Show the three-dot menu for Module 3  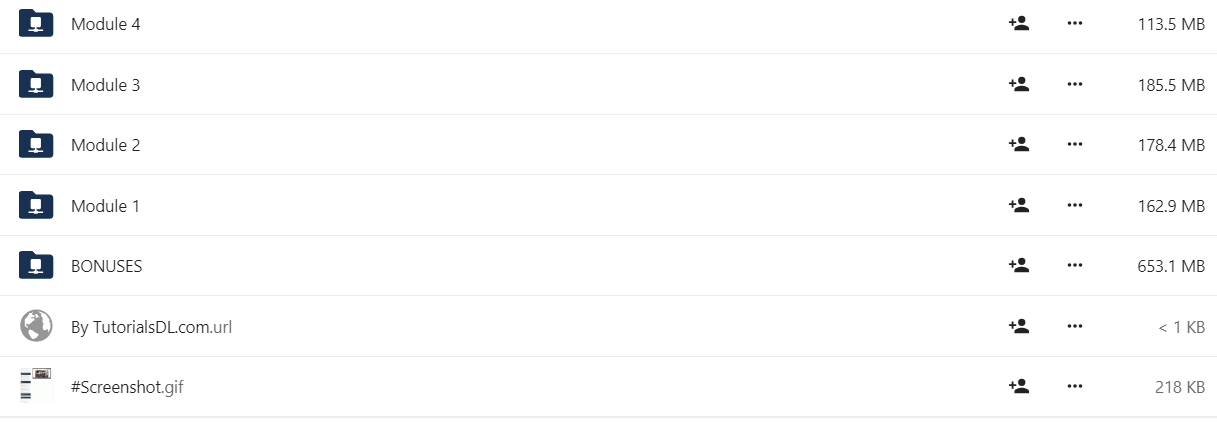tap(1075, 85)
